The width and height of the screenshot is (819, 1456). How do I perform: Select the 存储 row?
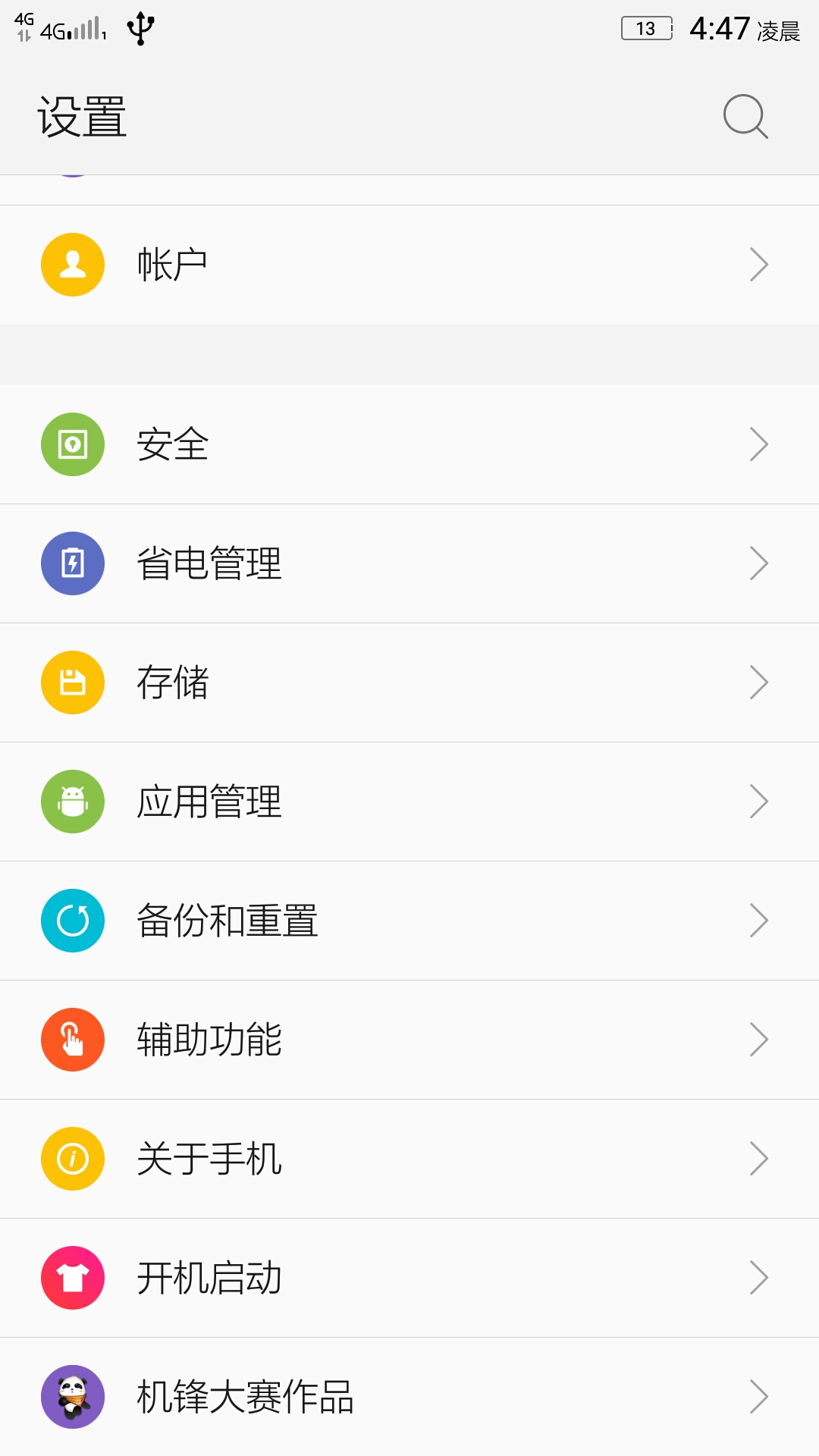pyautogui.click(x=409, y=682)
